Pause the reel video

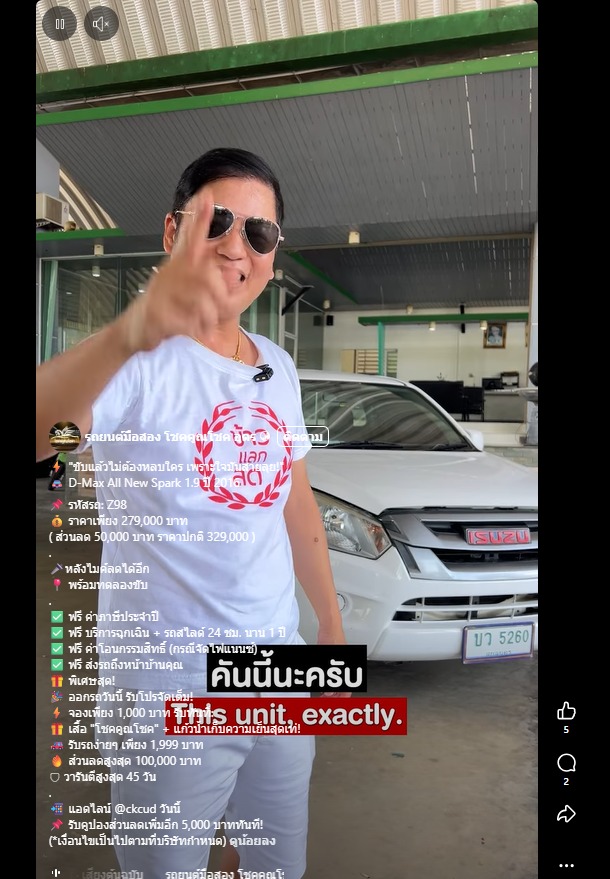pyautogui.click(x=59, y=23)
